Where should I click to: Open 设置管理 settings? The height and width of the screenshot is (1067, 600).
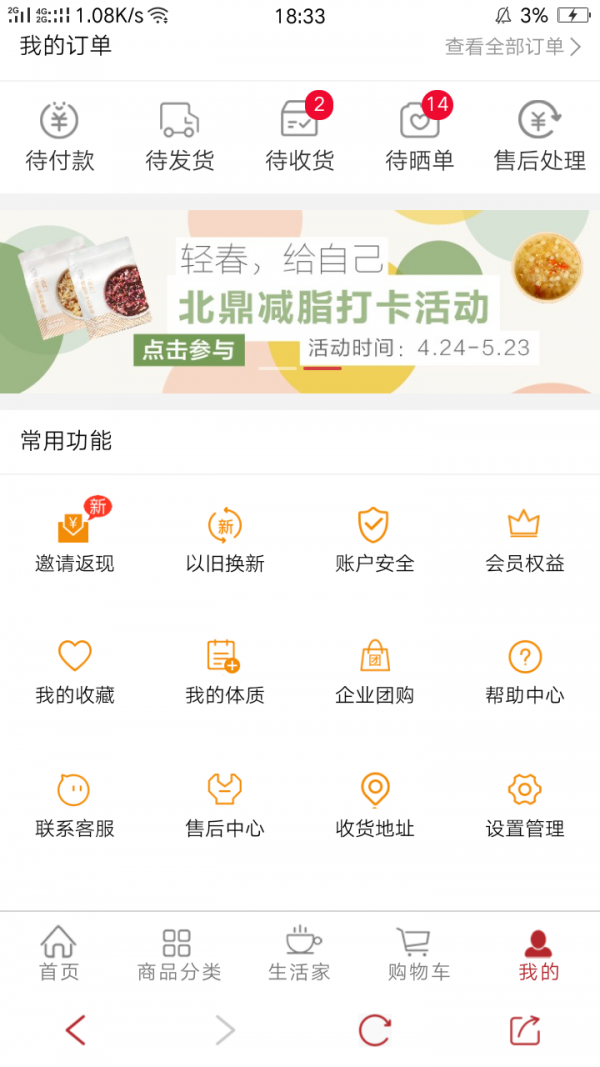(x=525, y=804)
